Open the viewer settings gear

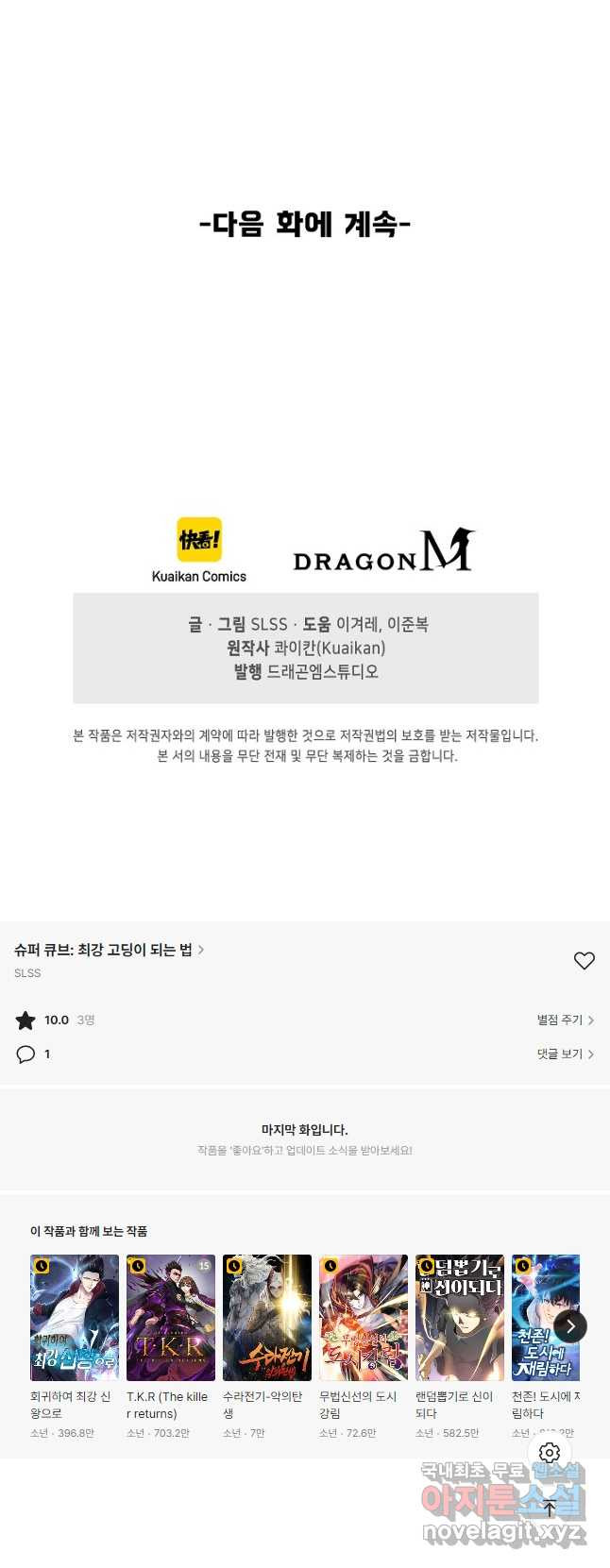[x=550, y=1453]
